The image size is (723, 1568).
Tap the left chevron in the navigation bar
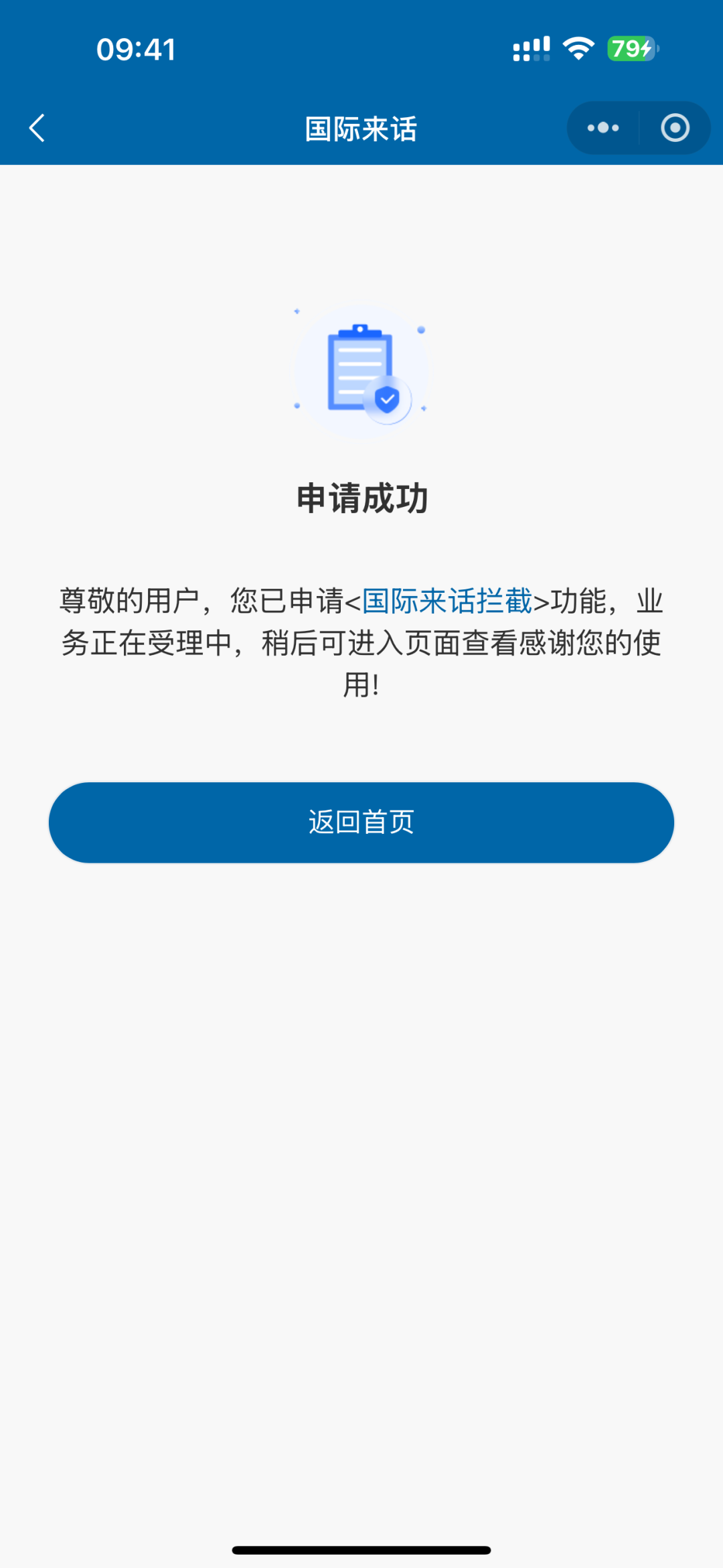click(x=37, y=128)
